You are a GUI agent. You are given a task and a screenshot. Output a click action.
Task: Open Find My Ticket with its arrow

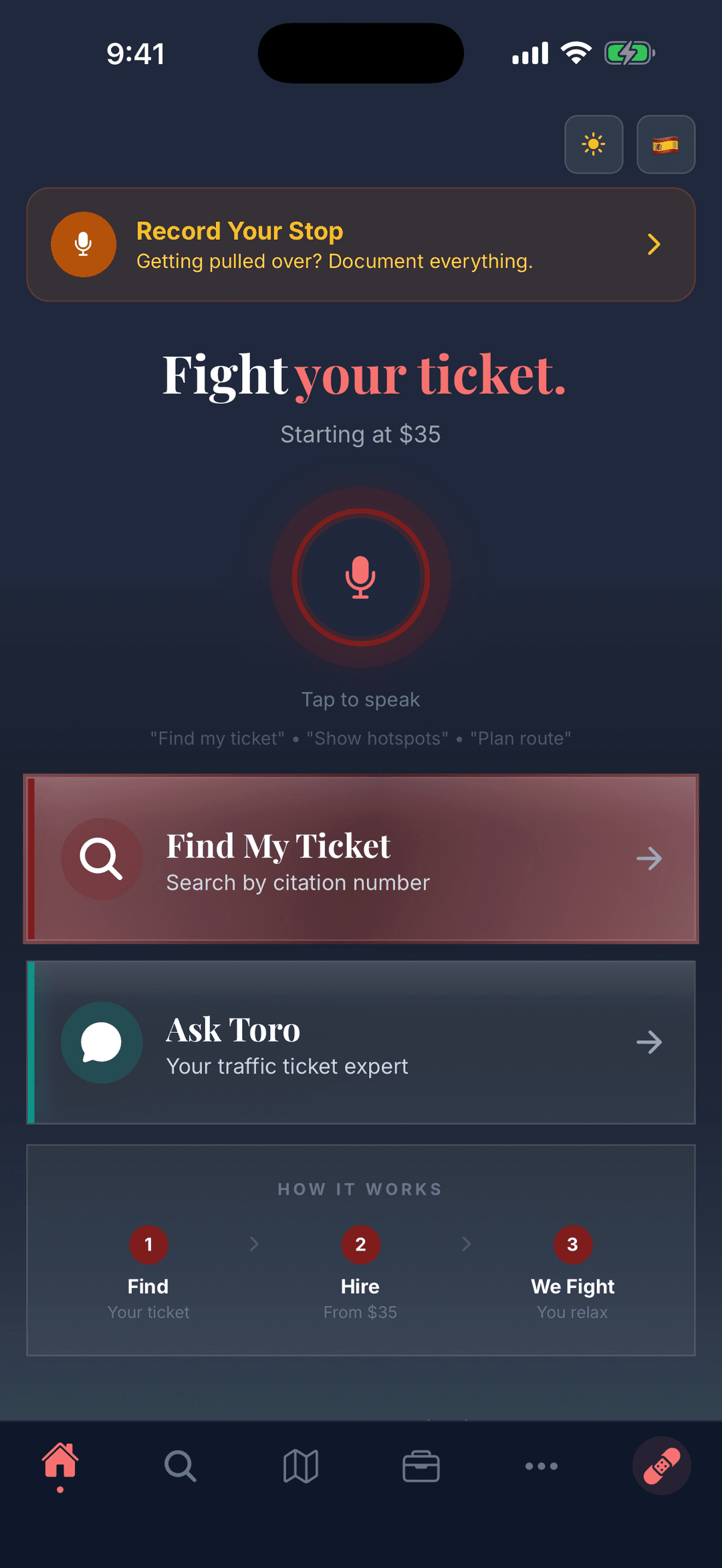click(649, 859)
